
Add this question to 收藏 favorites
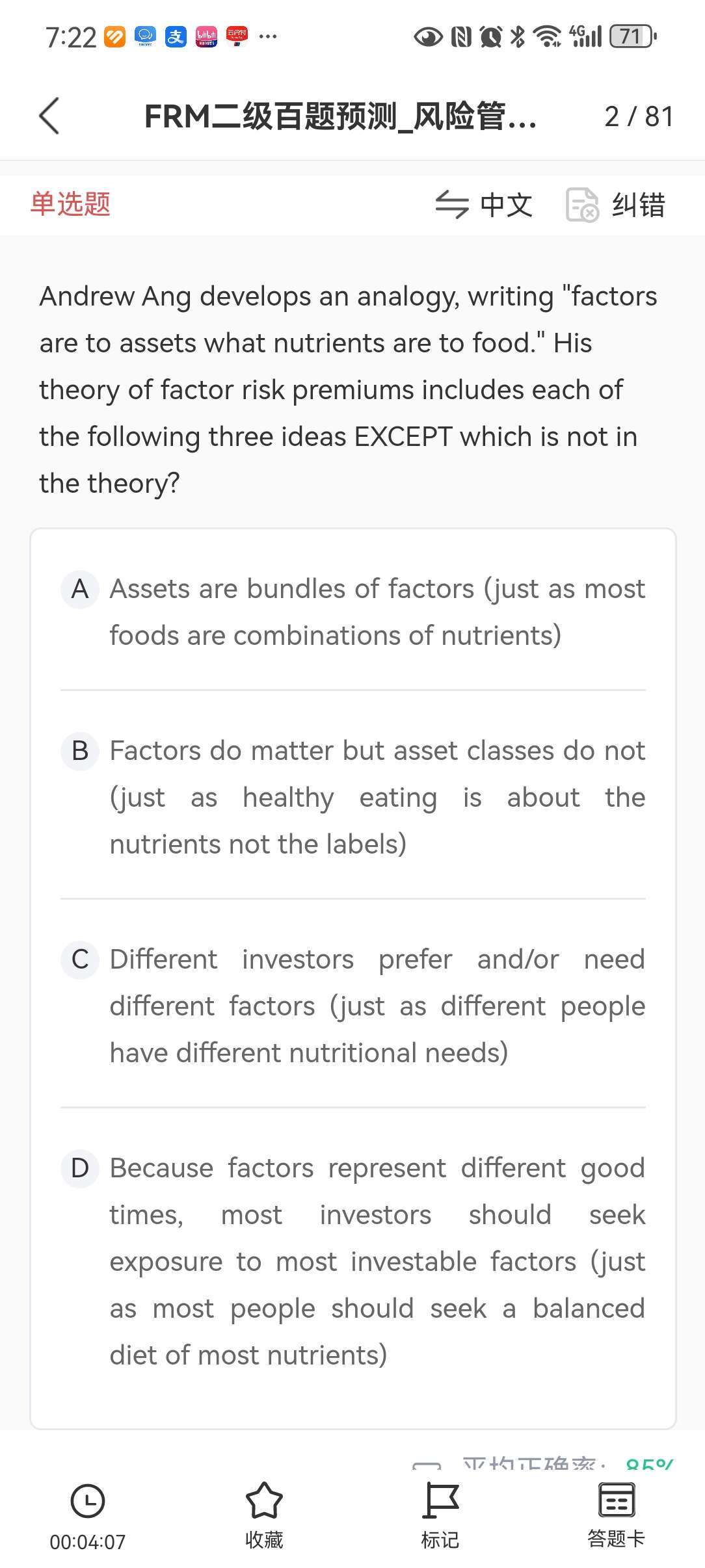(264, 1515)
